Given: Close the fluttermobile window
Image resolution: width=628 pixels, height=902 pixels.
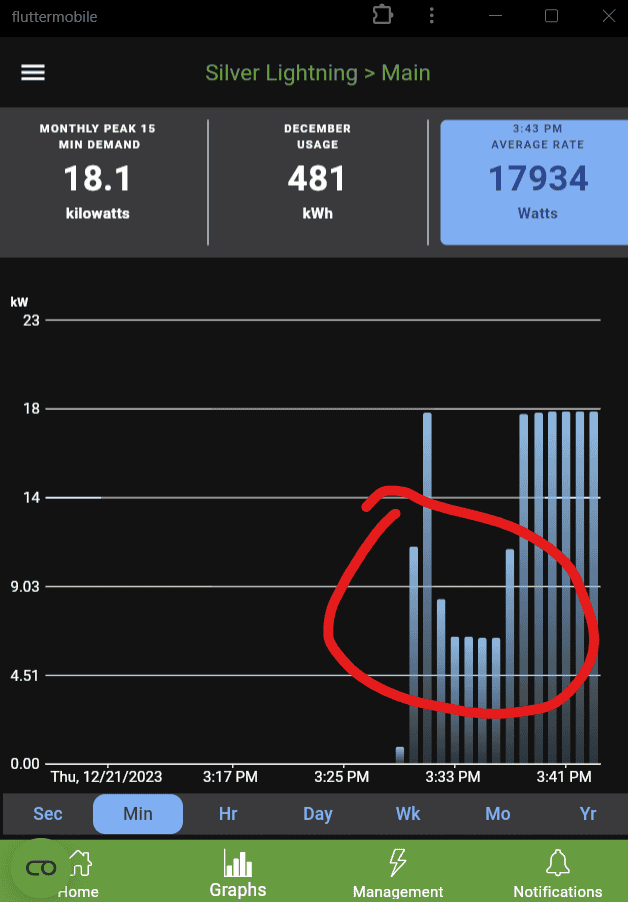Looking at the screenshot, I should (606, 16).
